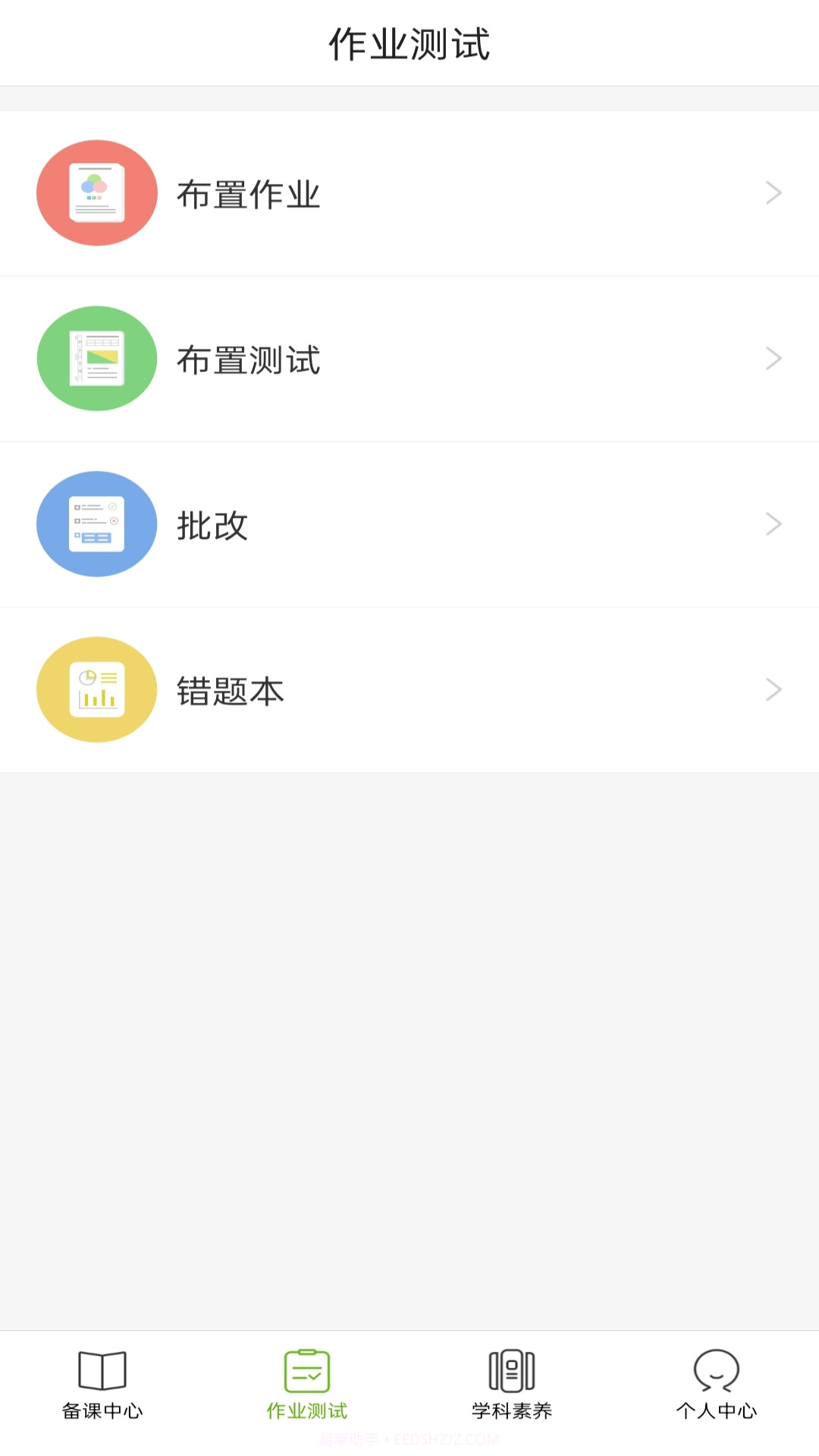
Task: Click the 作业测试 clipboard icon
Action: click(306, 1370)
